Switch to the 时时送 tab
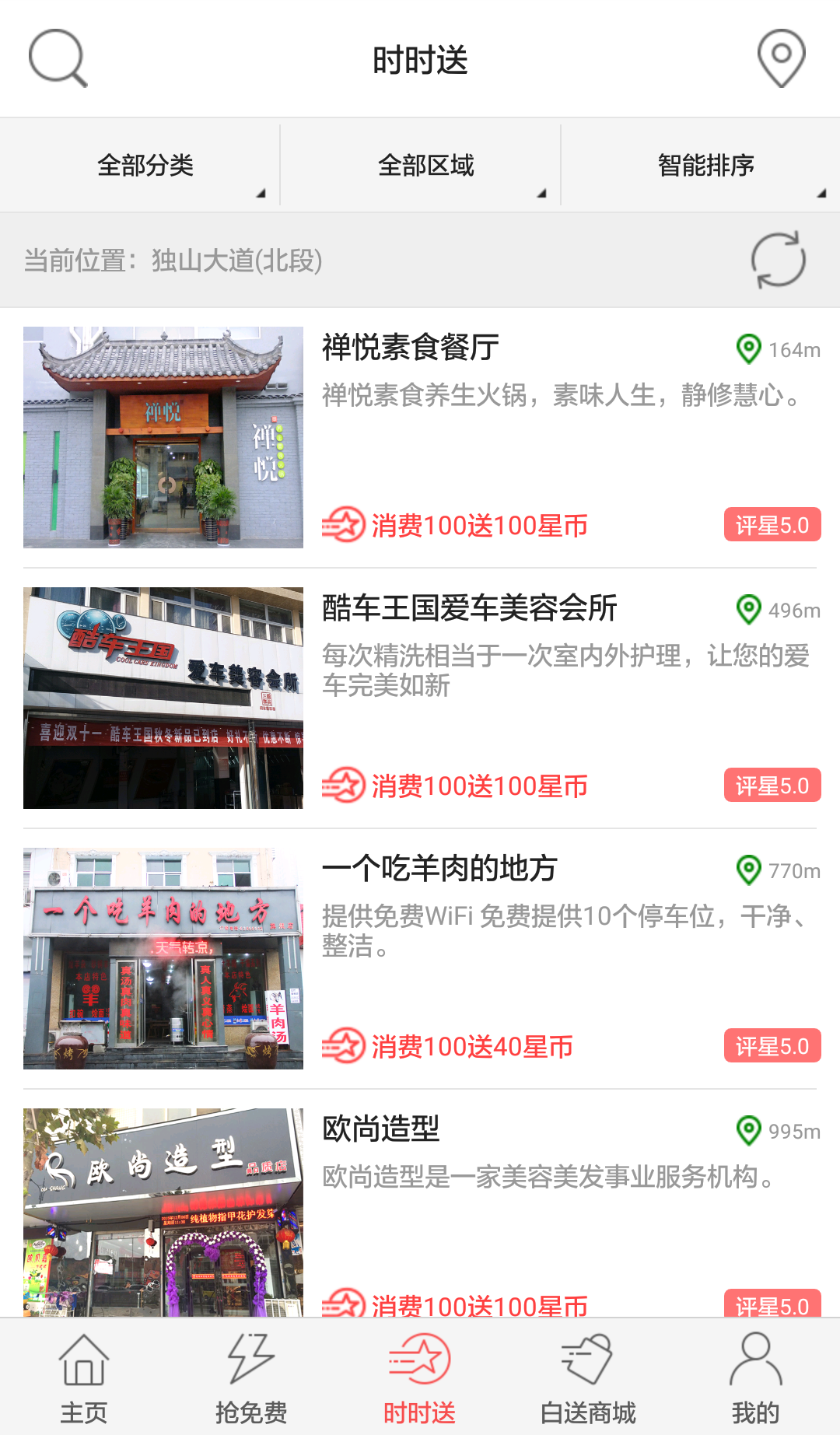840x1435 pixels. (x=420, y=1377)
